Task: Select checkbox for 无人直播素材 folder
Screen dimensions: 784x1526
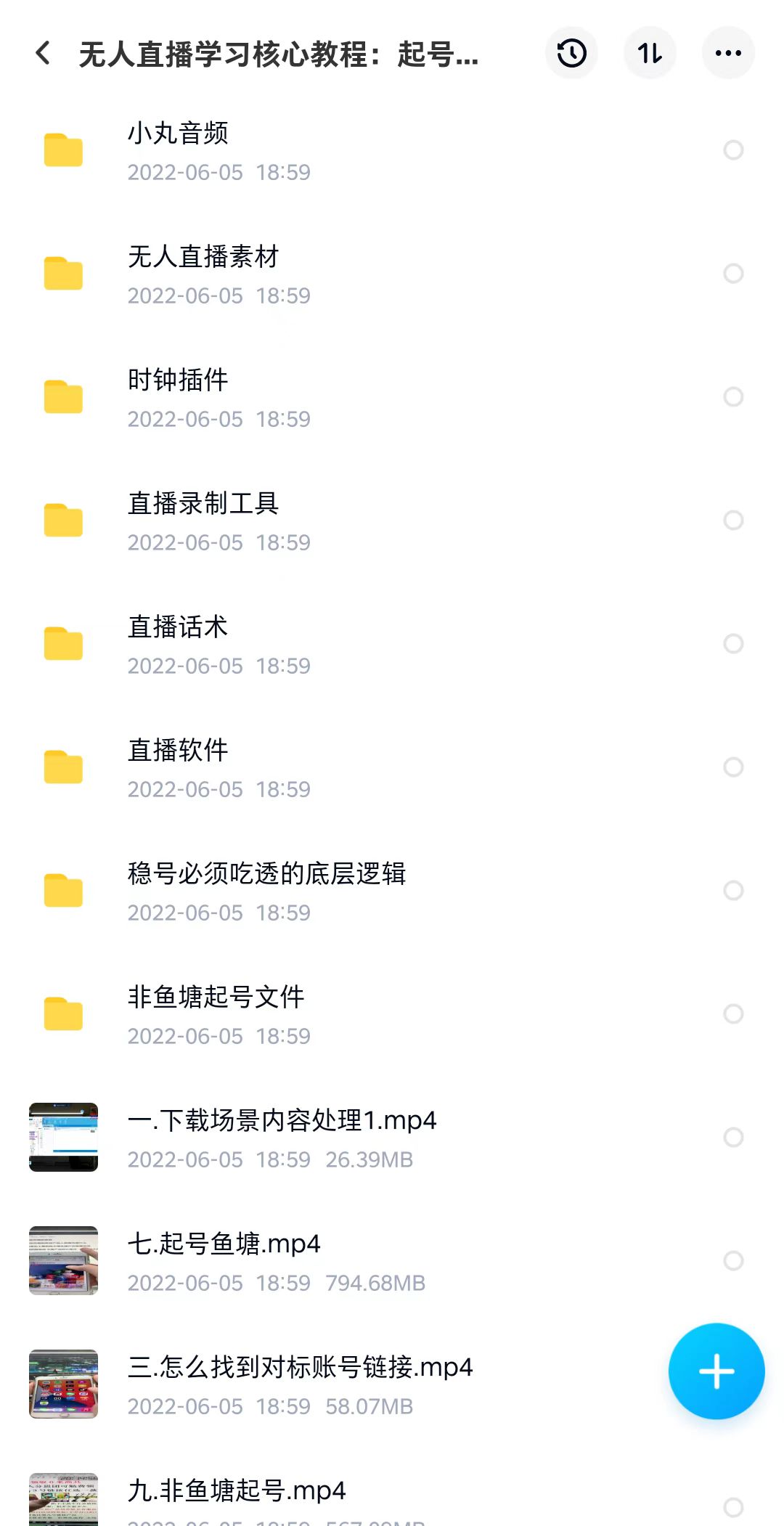Action: 732,274
